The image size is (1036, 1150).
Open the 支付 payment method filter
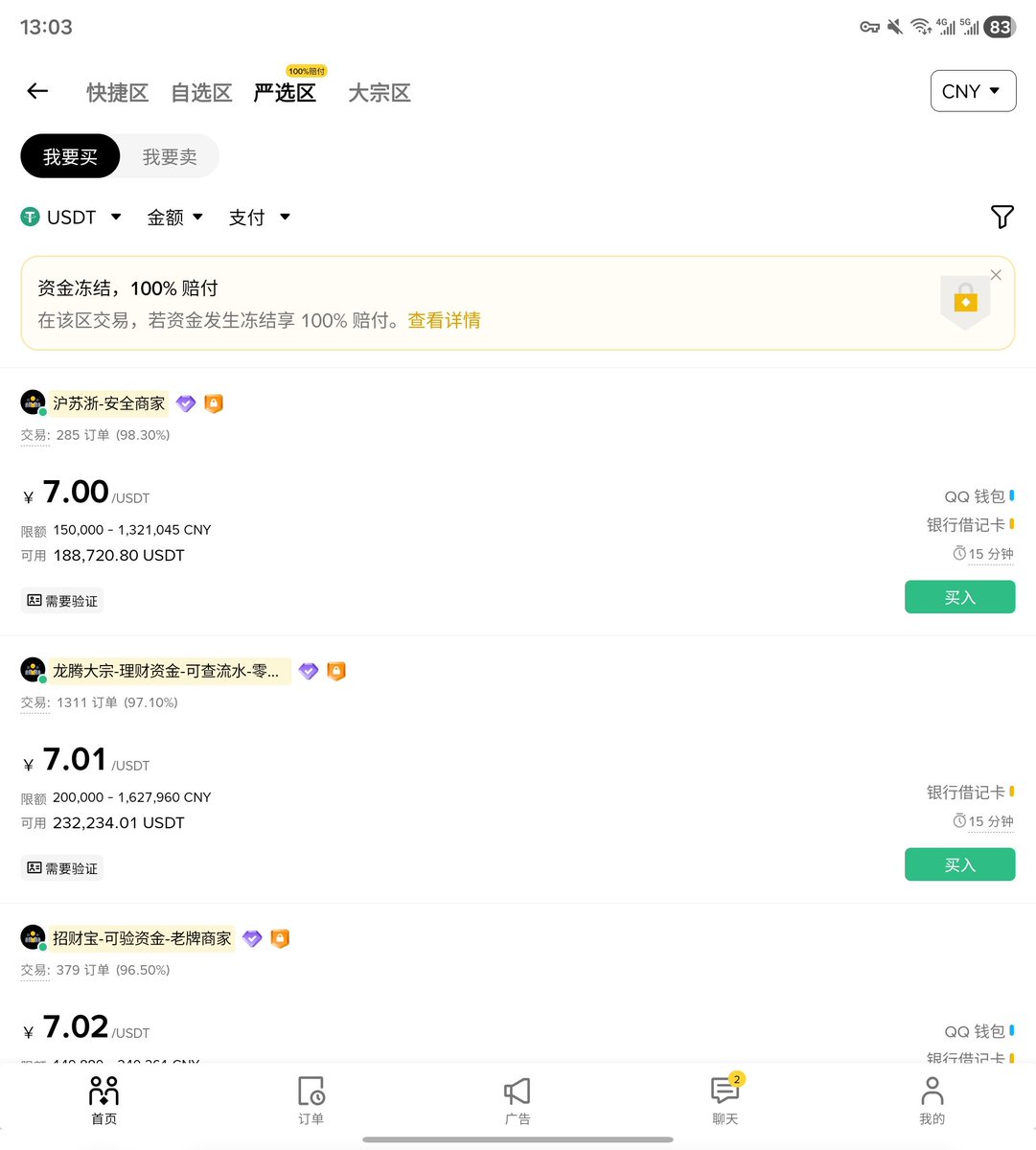259,218
